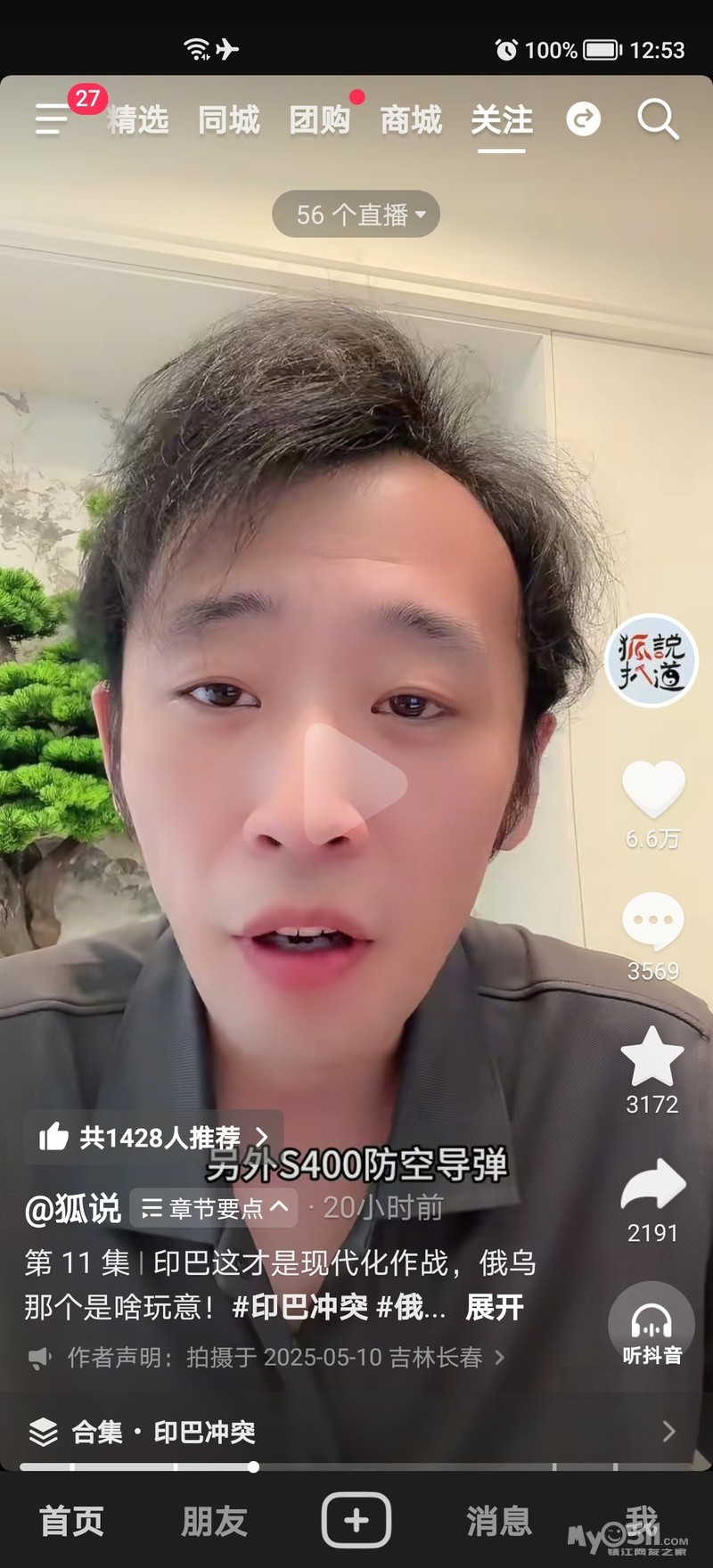The image size is (713, 1568).
Task: Open the comments with 3569 count
Action: pos(652,921)
